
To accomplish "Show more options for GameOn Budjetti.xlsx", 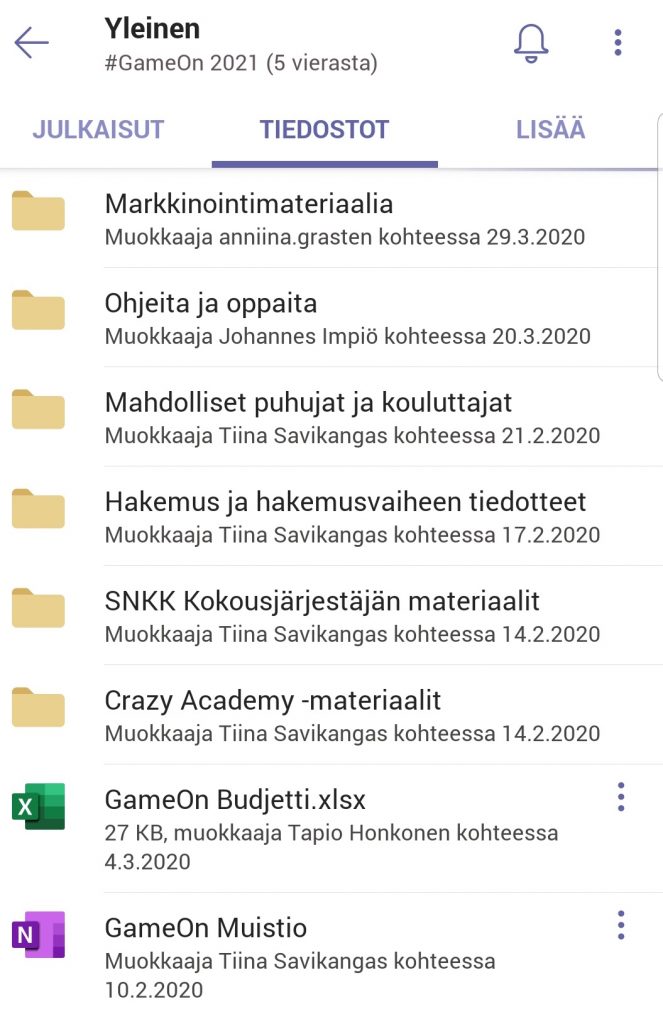I will tap(621, 797).
